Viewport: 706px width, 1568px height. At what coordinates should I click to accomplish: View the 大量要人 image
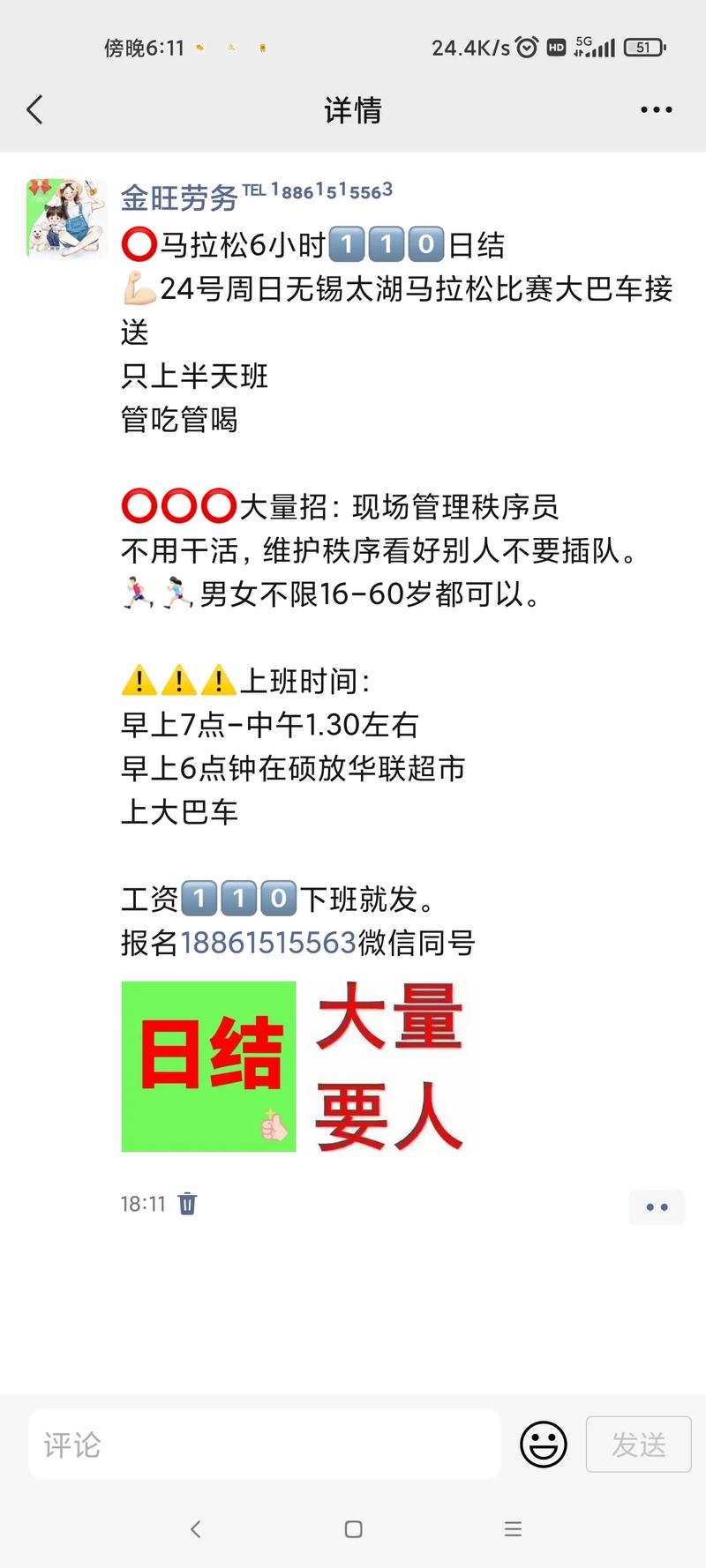coord(388,1066)
